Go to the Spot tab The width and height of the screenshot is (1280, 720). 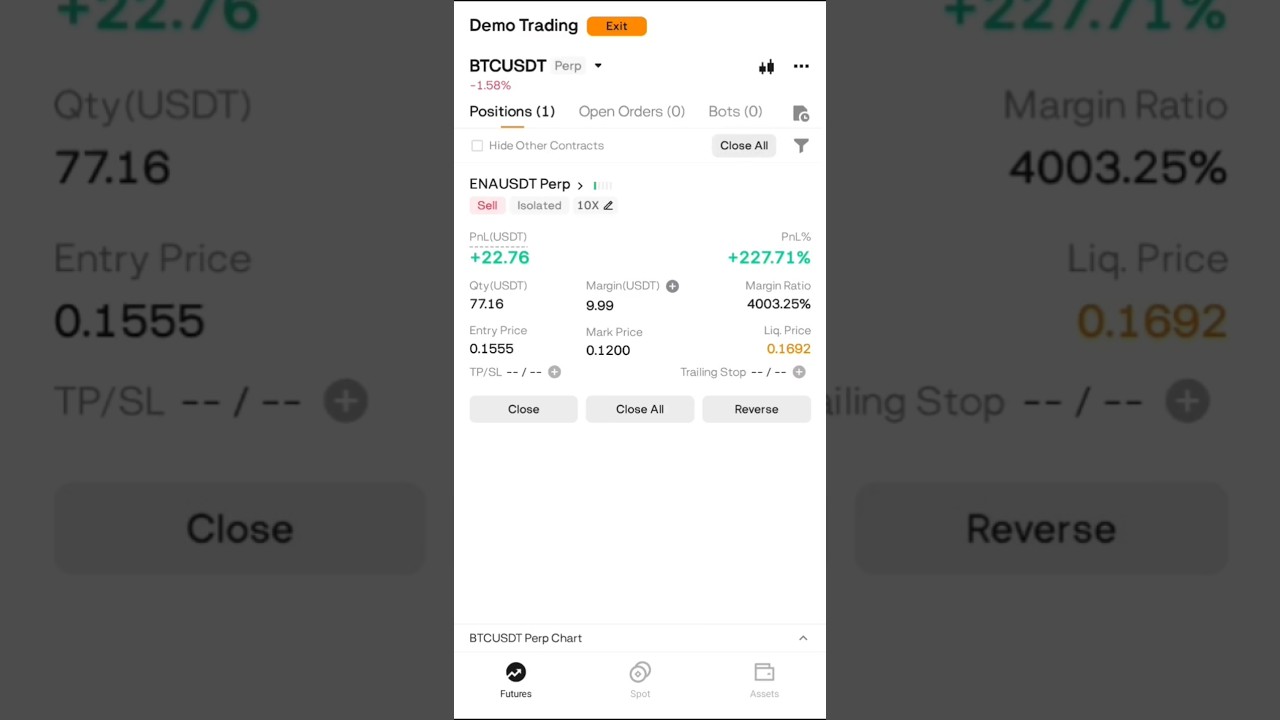pos(640,679)
